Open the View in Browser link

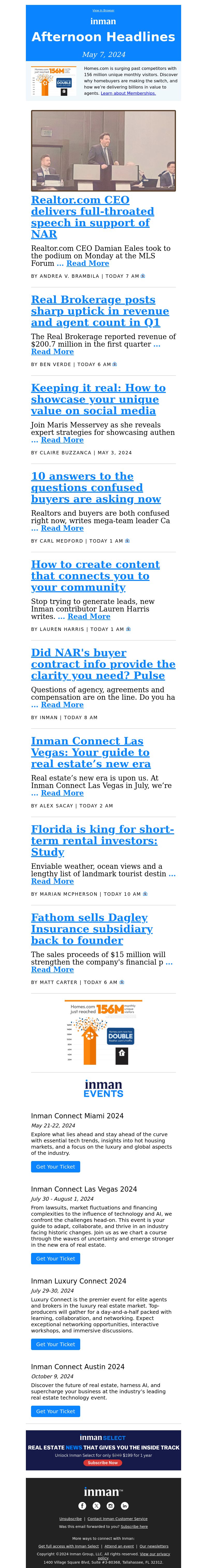(x=103, y=10)
